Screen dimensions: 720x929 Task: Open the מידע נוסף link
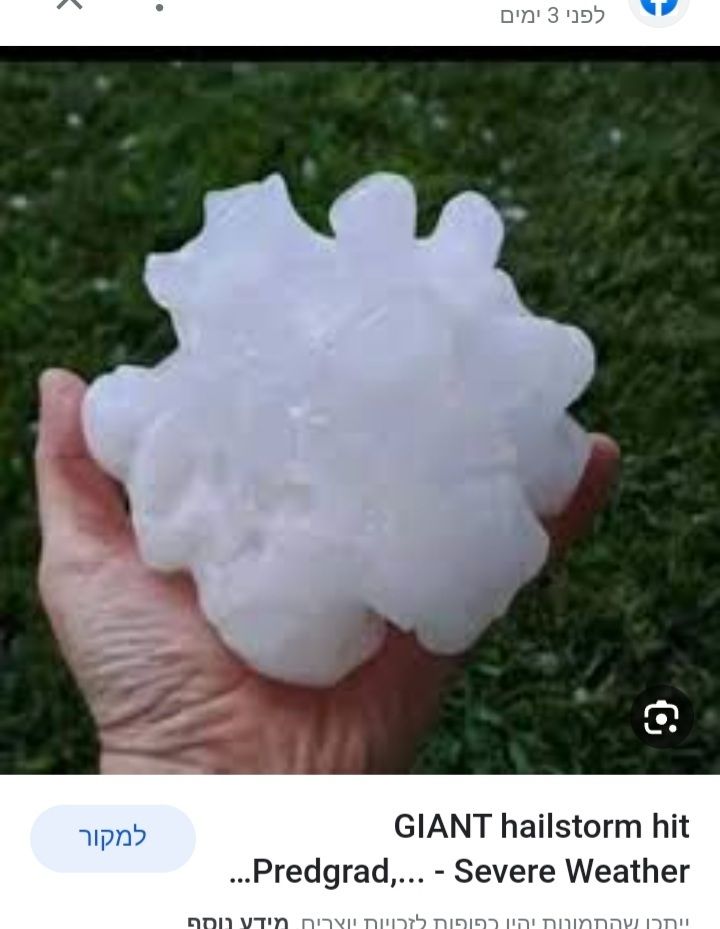tap(237, 921)
